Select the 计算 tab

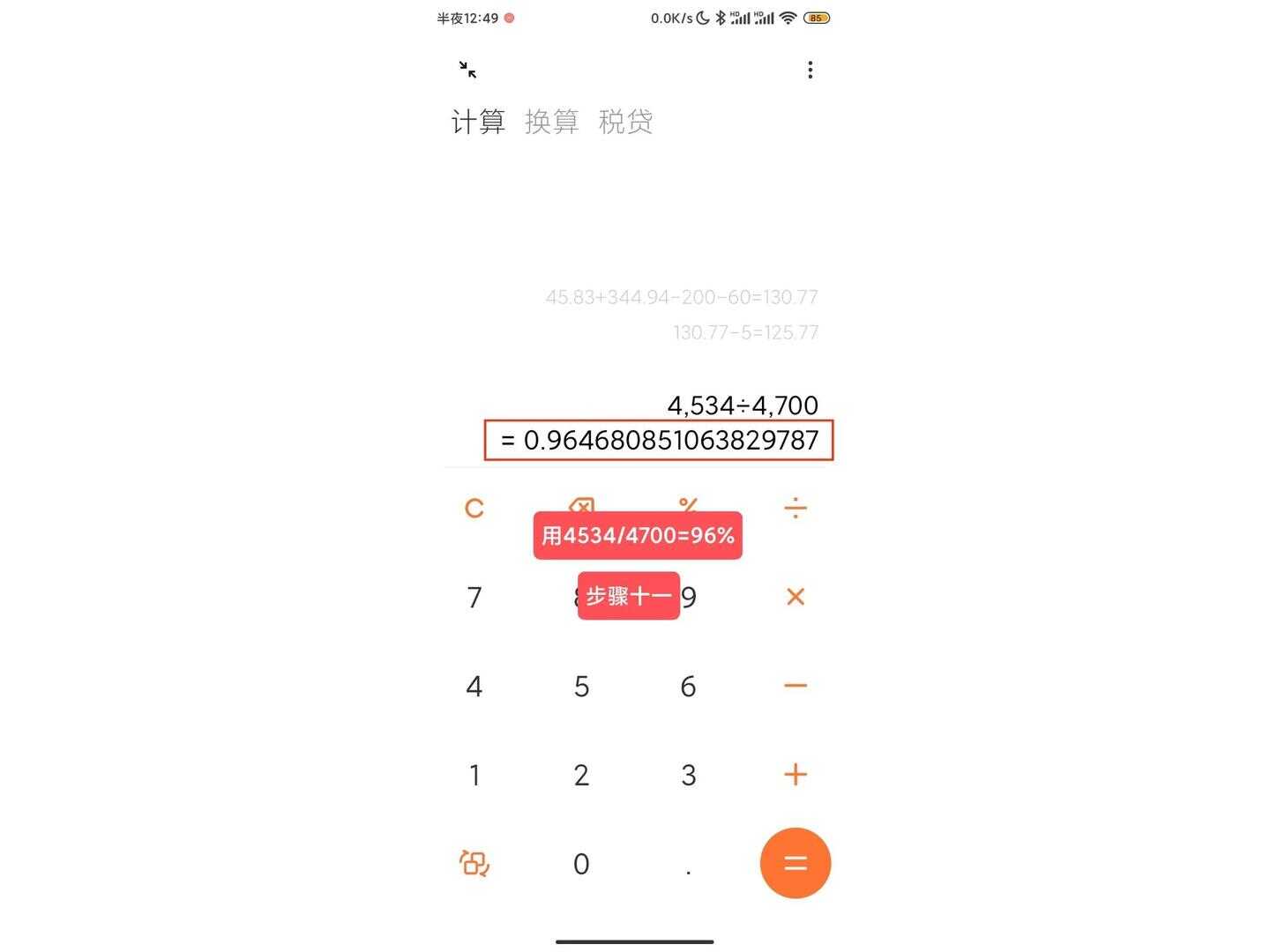tap(477, 122)
